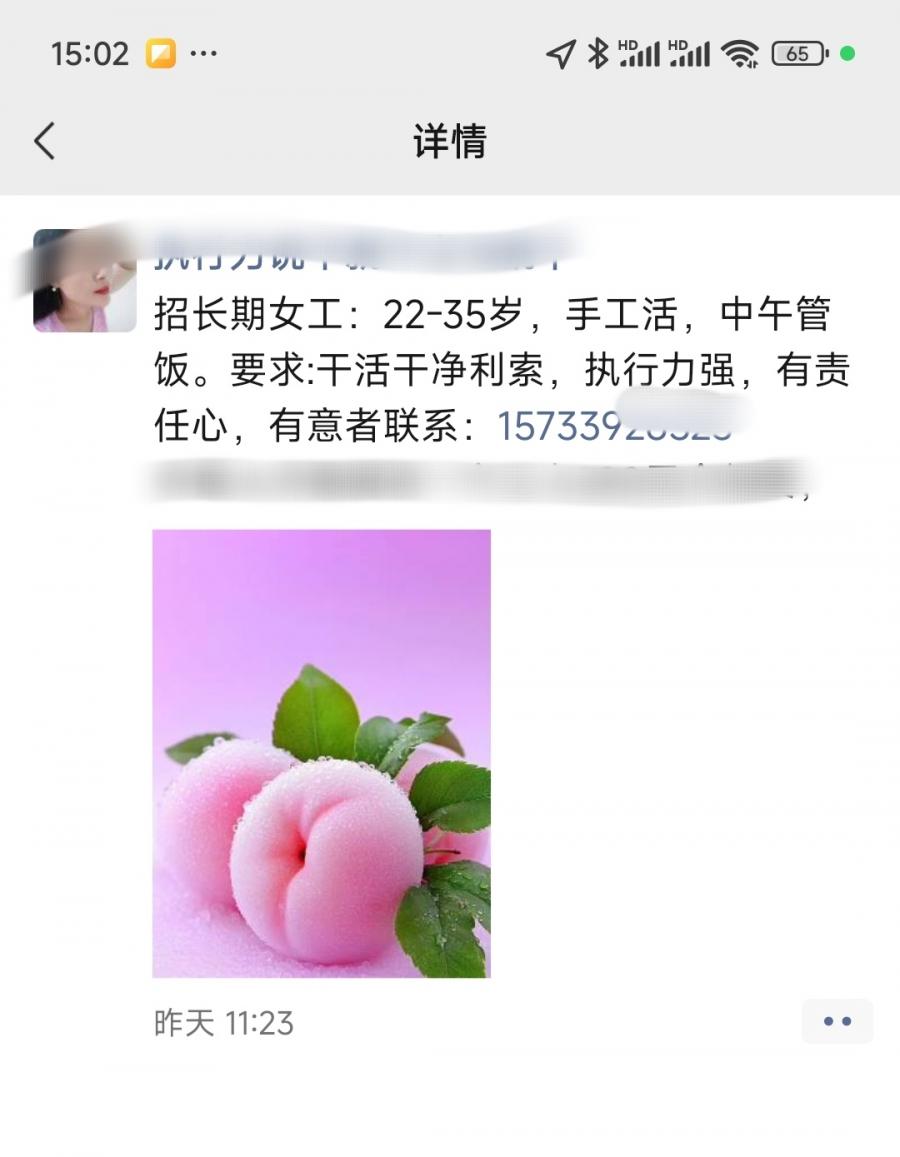Screen dimensions: 900x1157
Task: Open the poster's profile avatar
Action: (x=85, y=281)
